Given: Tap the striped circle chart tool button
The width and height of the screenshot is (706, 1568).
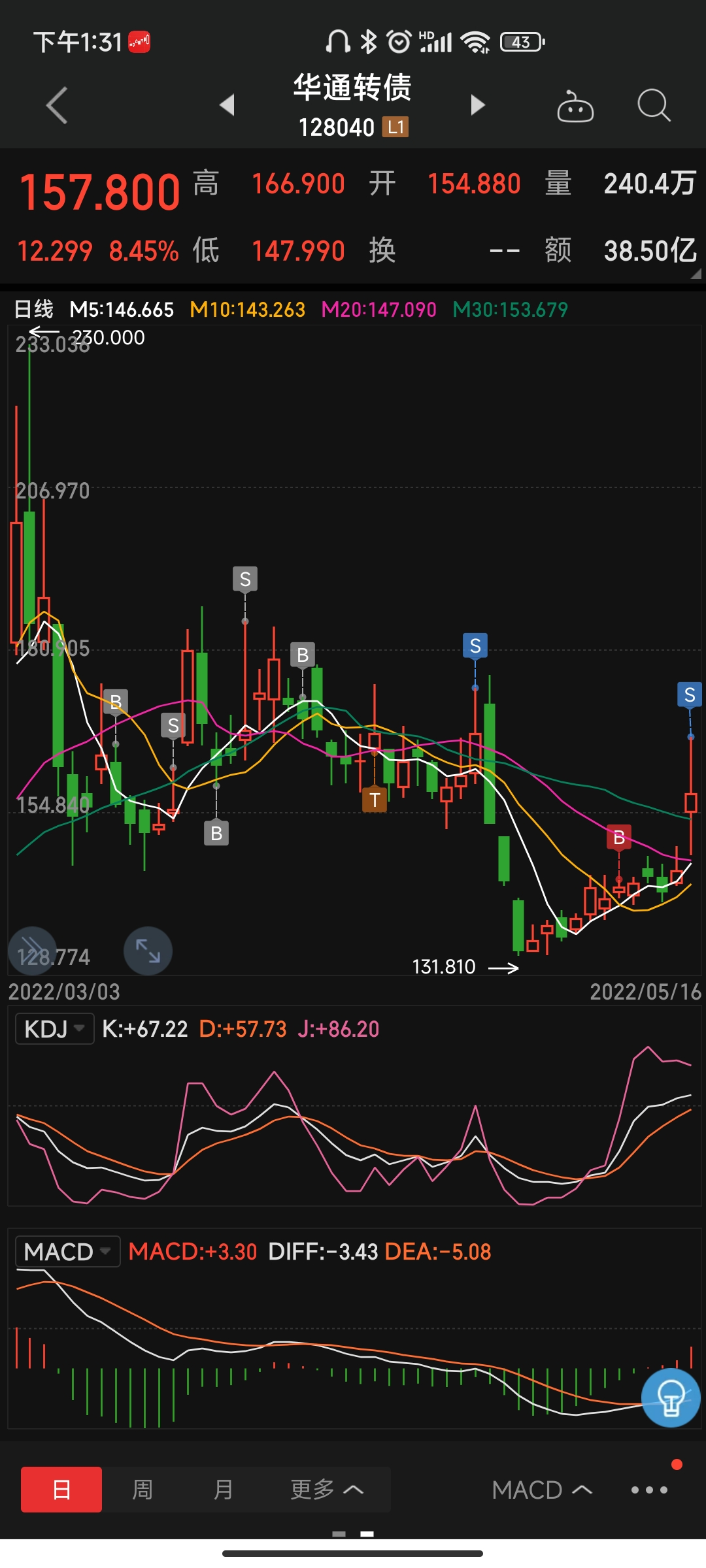Looking at the screenshot, I should click(31, 951).
